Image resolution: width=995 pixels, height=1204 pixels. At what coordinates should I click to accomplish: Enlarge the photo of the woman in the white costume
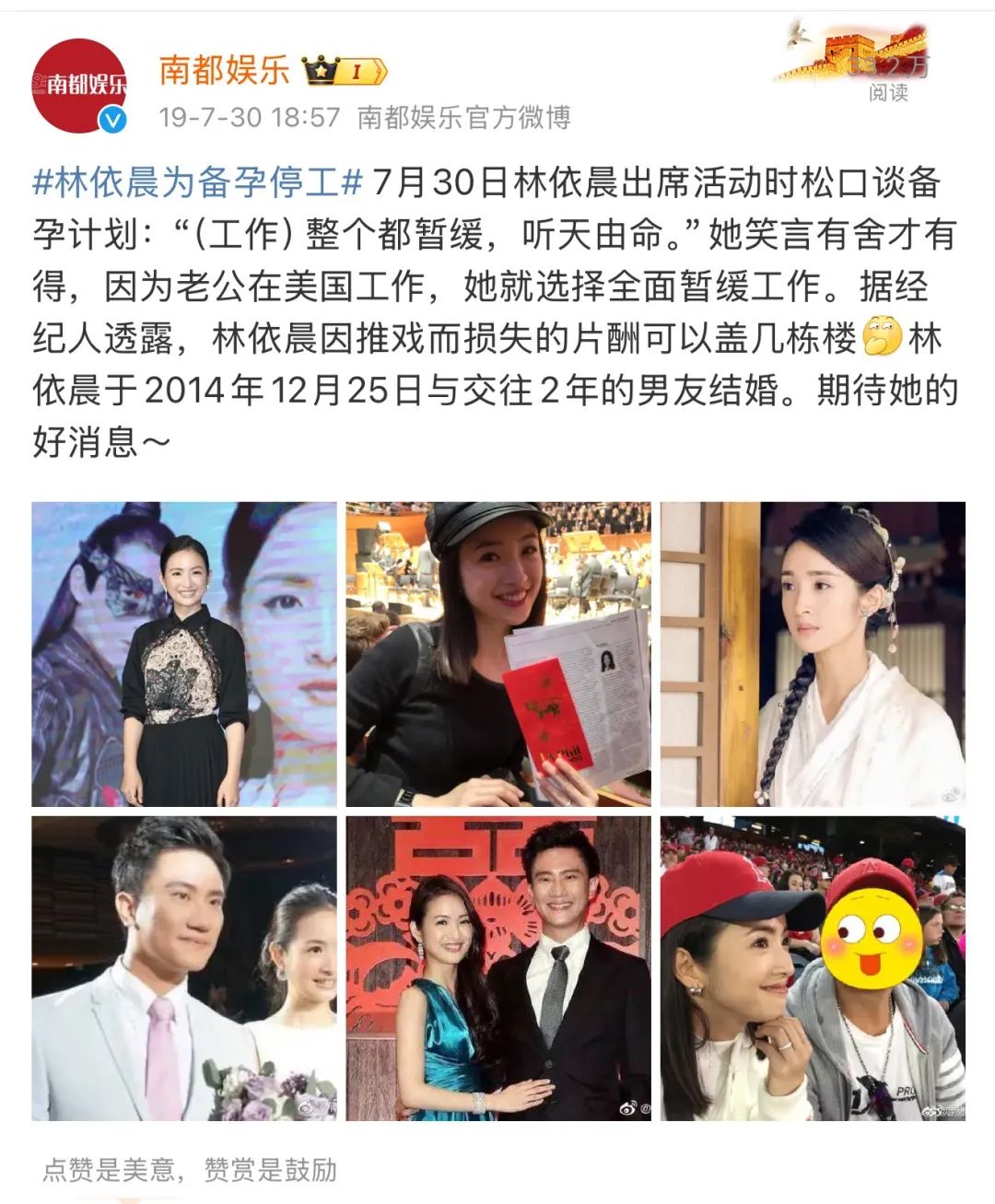(x=813, y=654)
